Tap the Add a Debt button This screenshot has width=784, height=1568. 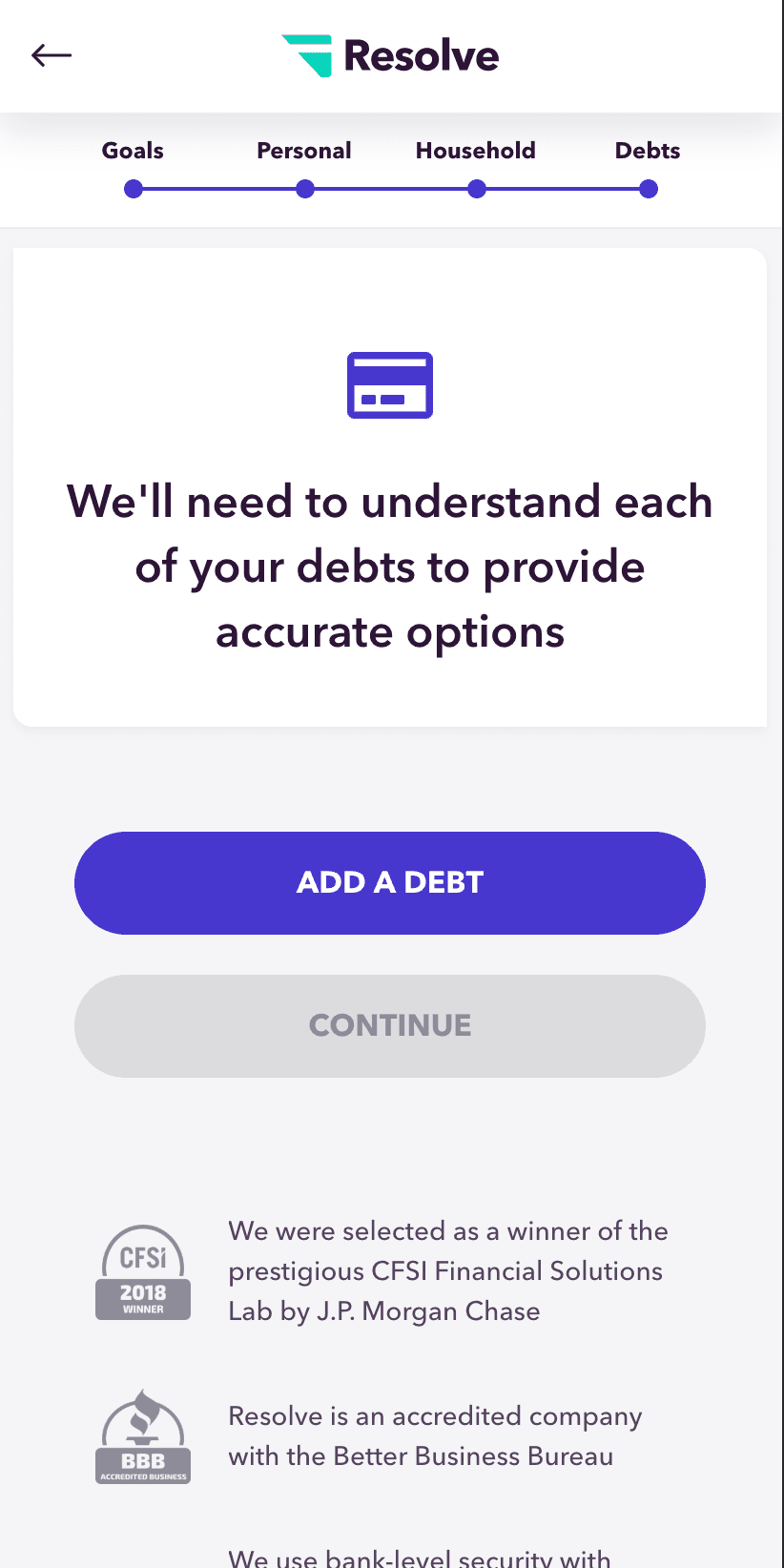[x=390, y=883]
